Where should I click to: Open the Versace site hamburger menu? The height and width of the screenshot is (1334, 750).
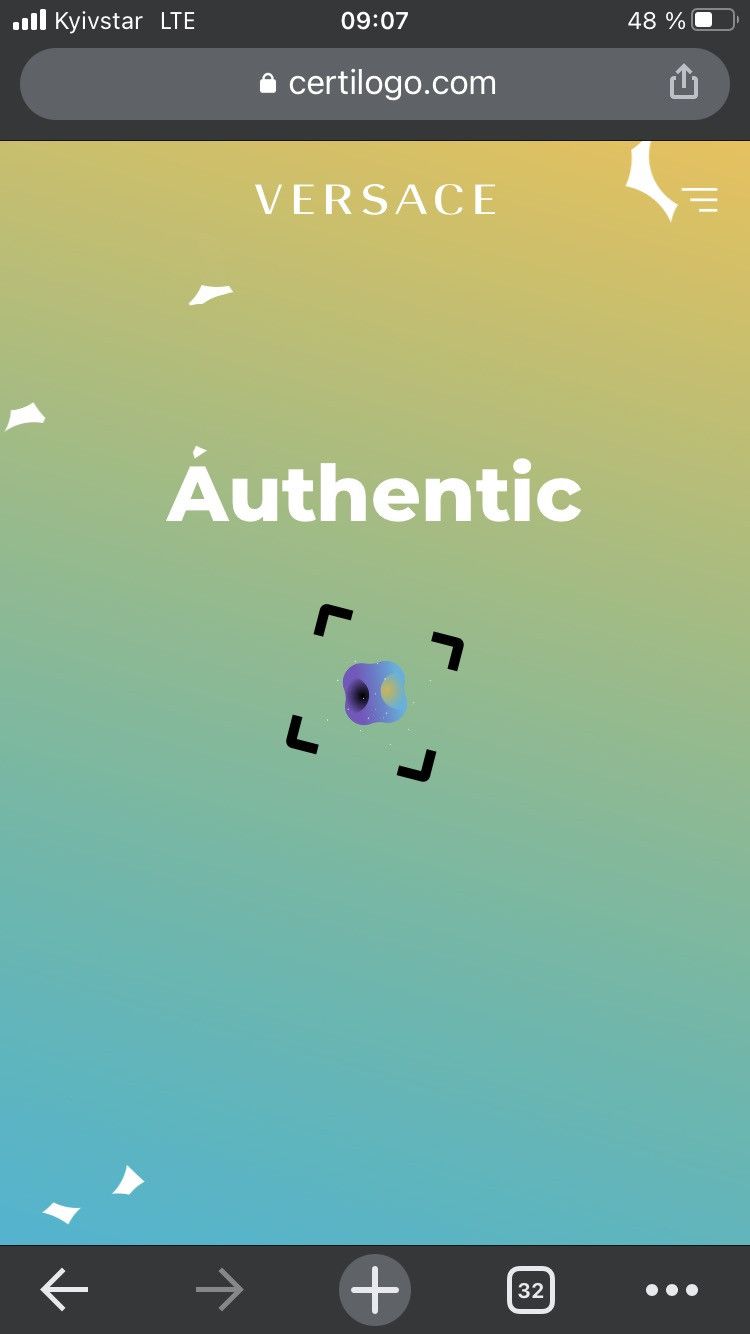click(x=700, y=199)
